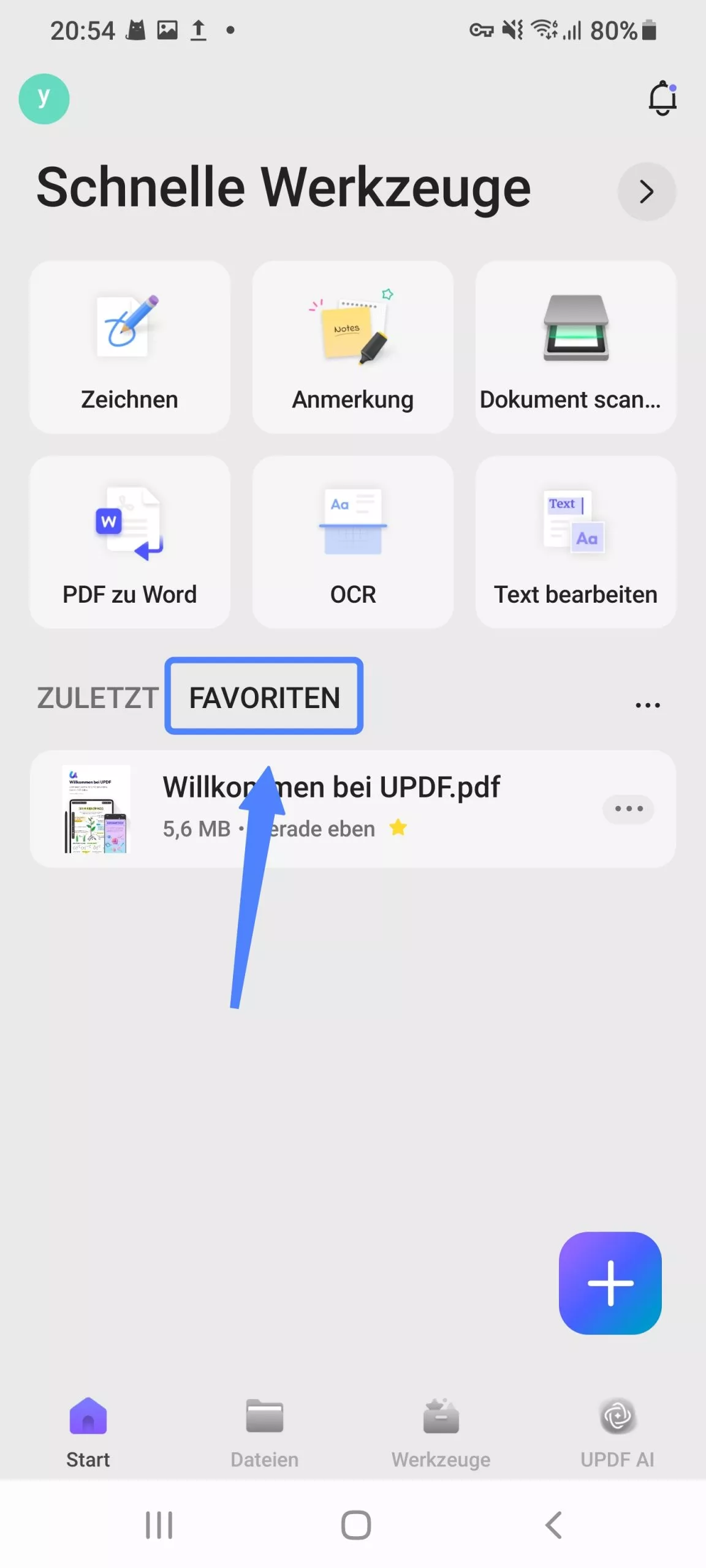The height and width of the screenshot is (1568, 706).
Task: Open the Anmerkung annotation tool
Action: click(352, 349)
